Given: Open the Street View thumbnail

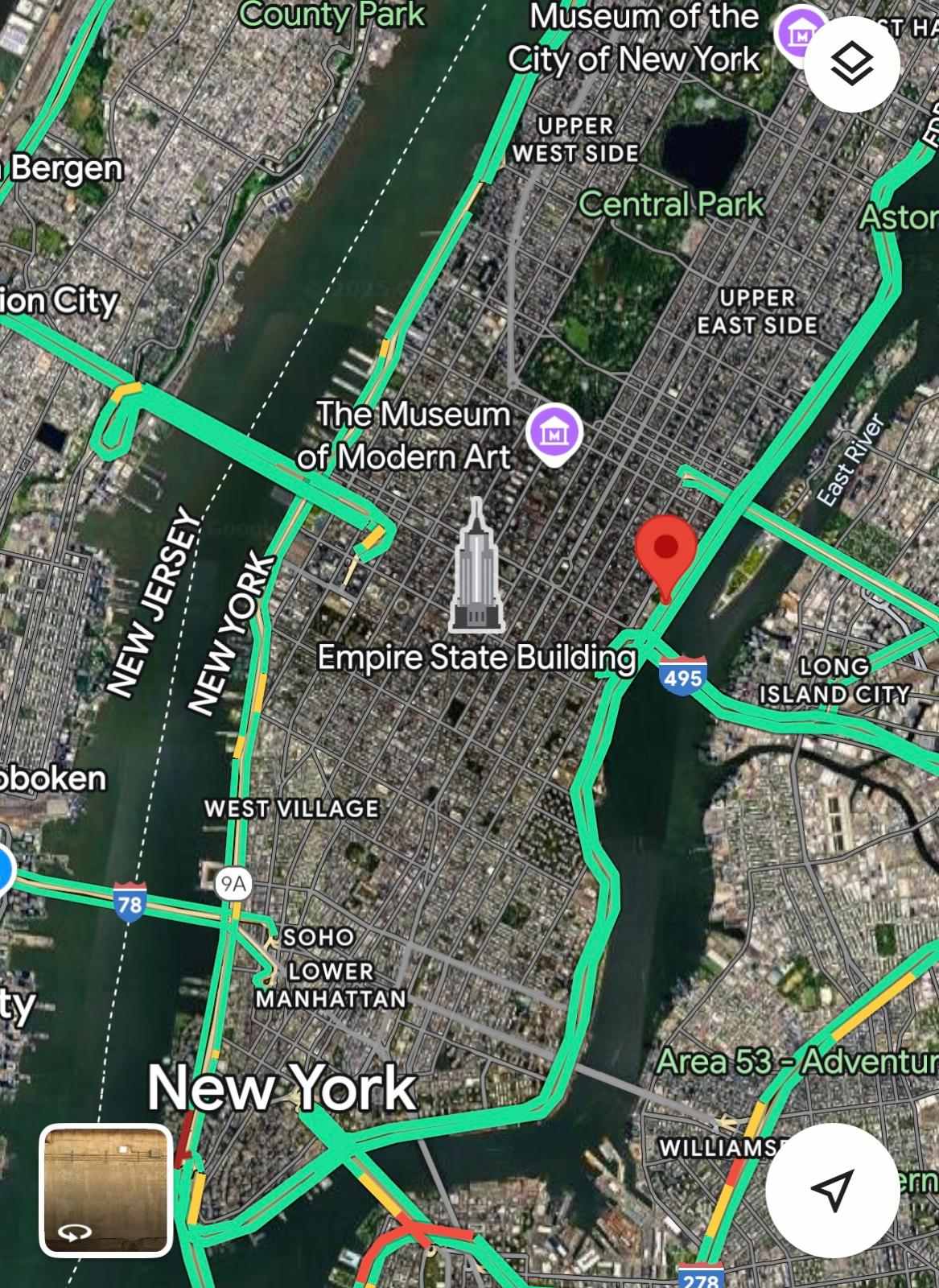Looking at the screenshot, I should click(x=106, y=1190).
